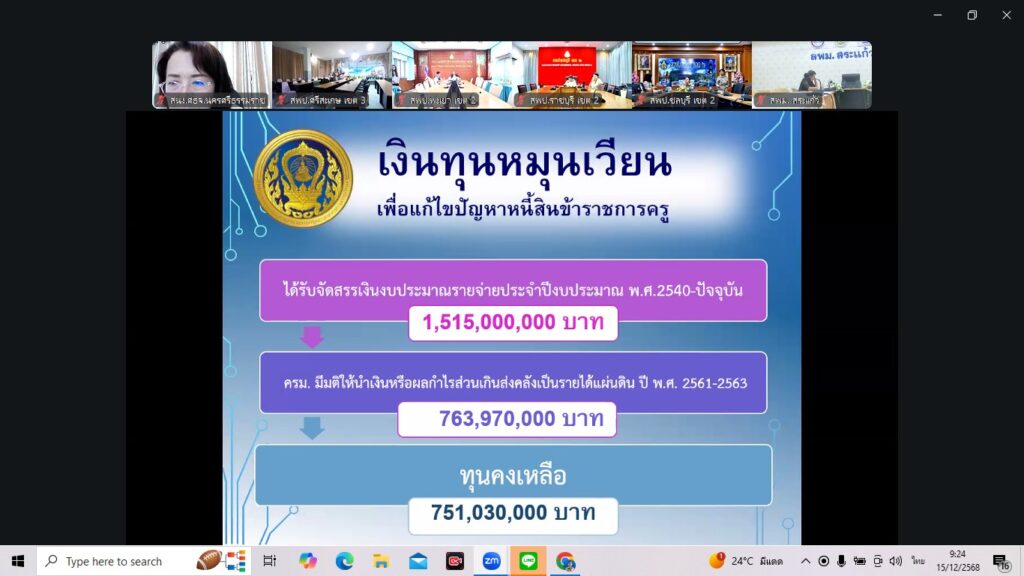Select participant video สพป.ชลบุรี เขต 2

pos(691,74)
